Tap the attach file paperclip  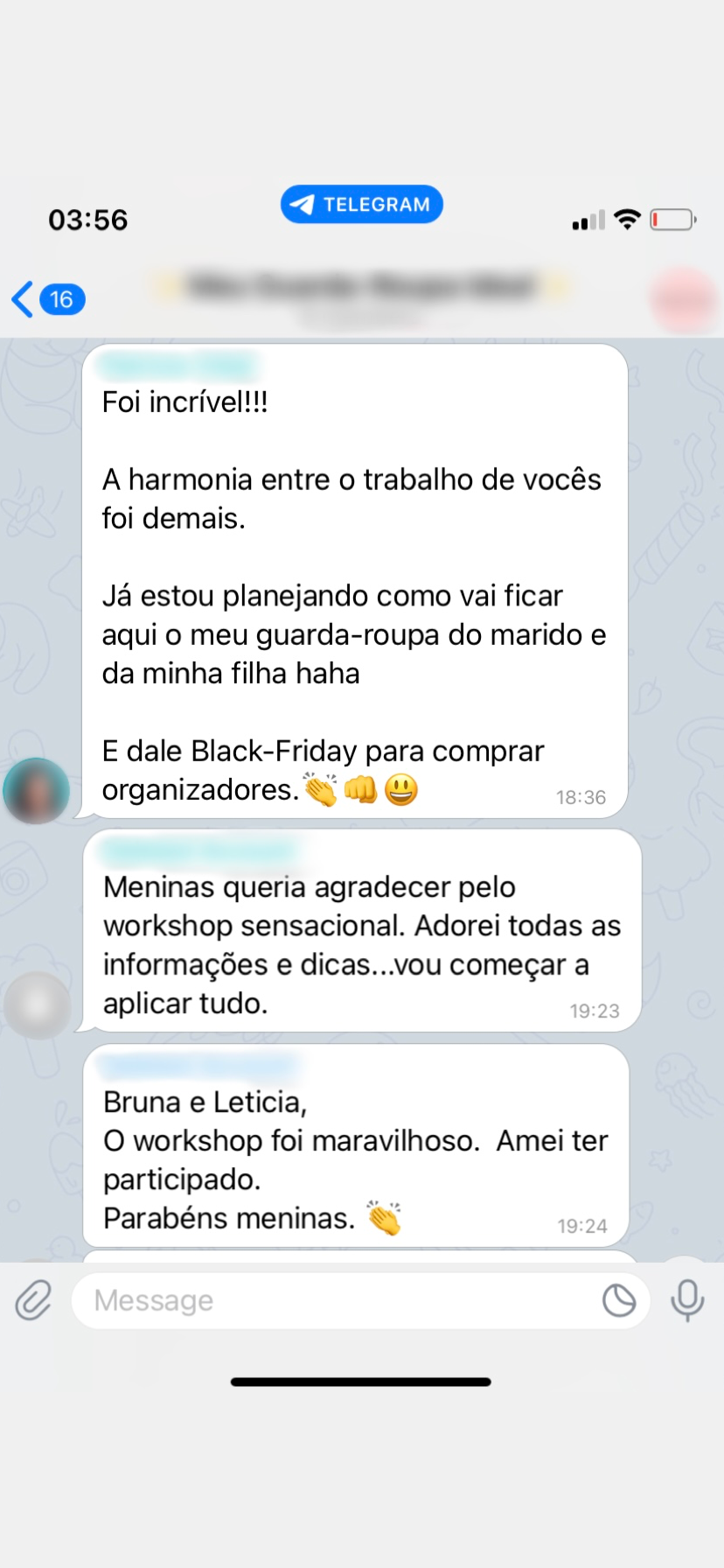tap(34, 1300)
